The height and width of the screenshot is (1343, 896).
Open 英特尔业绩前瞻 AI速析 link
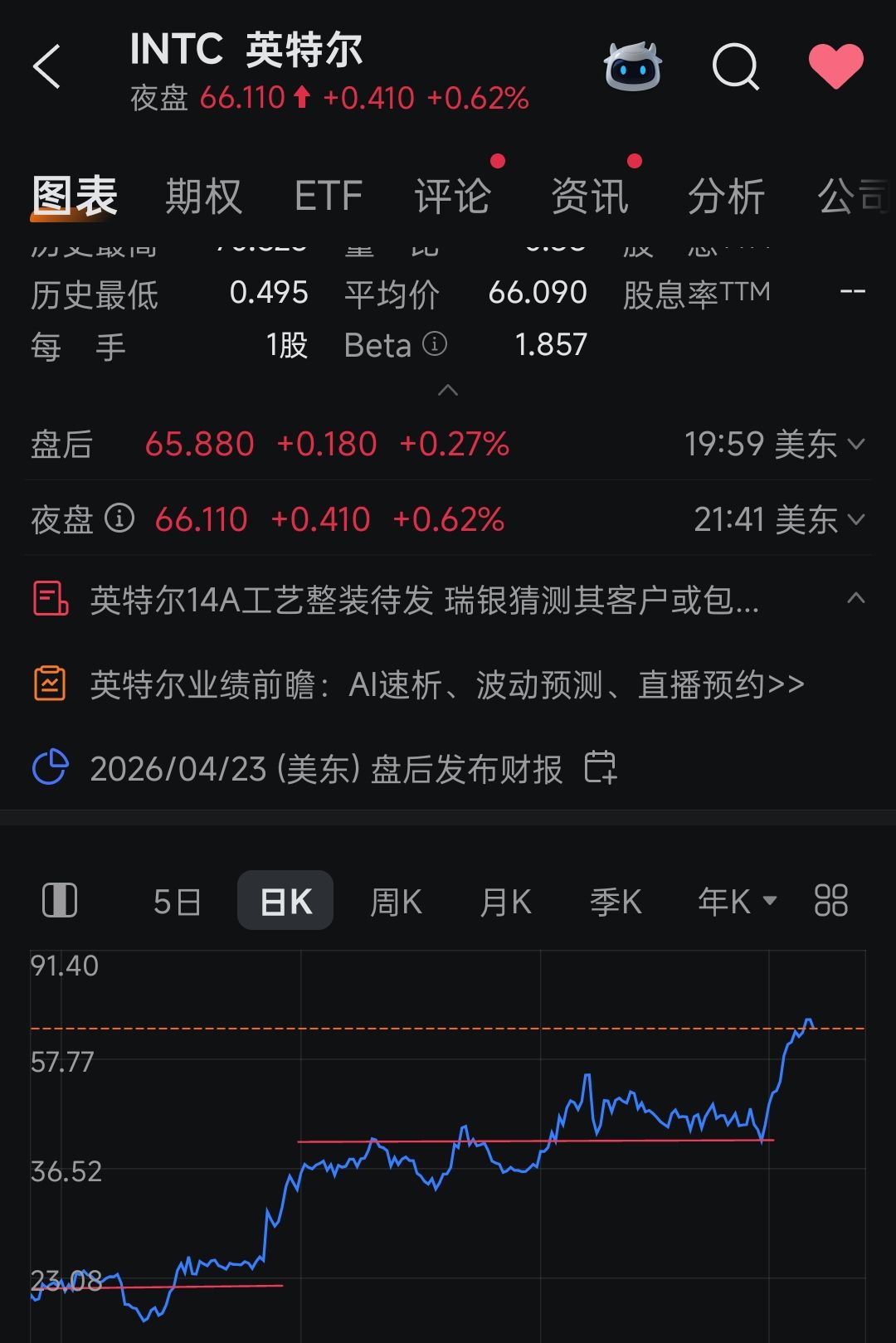coord(446,685)
